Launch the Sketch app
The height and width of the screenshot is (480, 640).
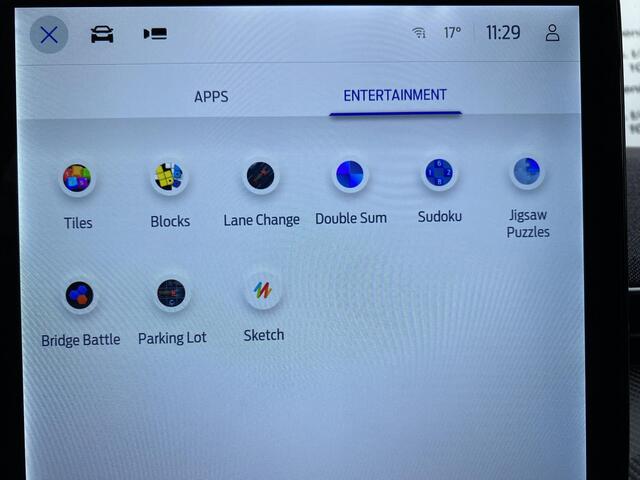[263, 292]
